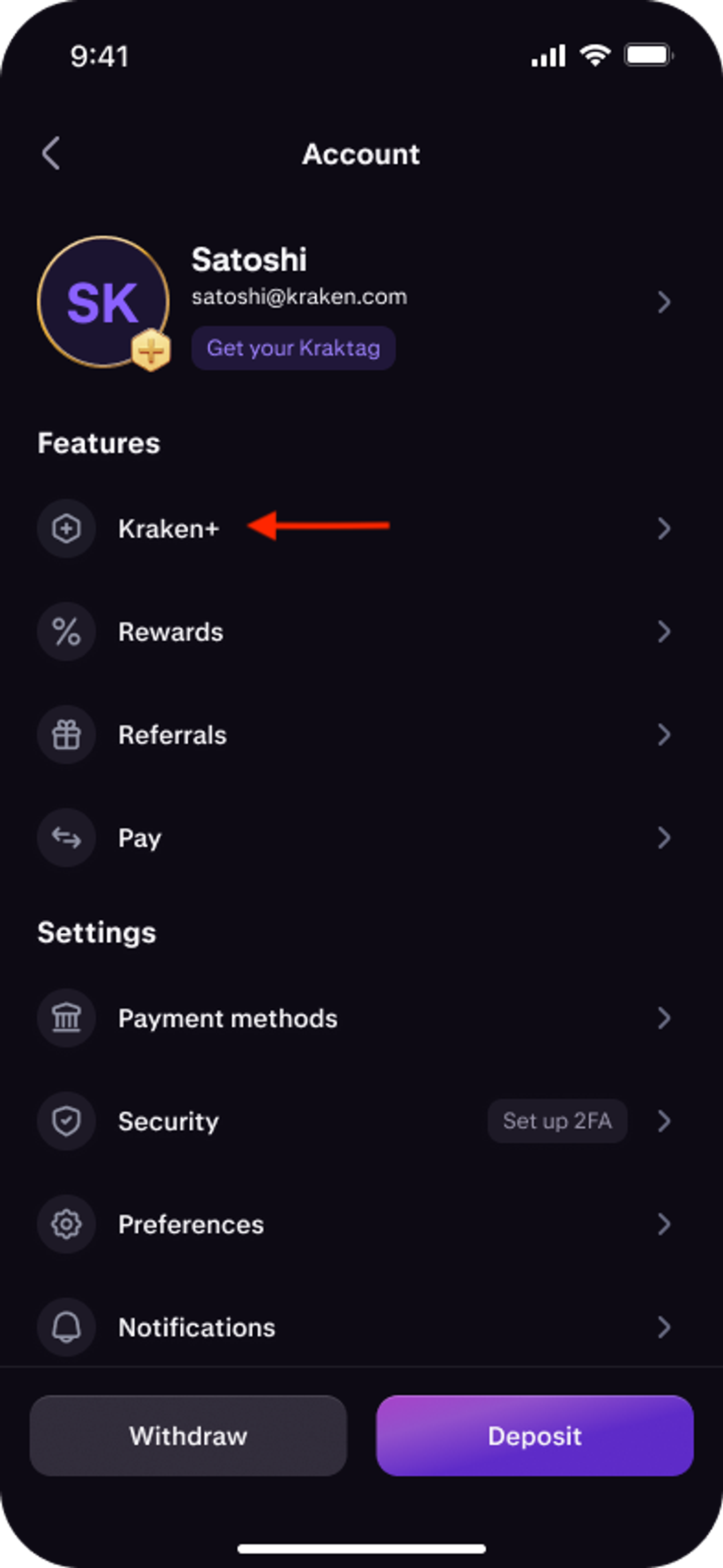This screenshot has height=1568, width=723.
Task: Select the Rewards percent icon
Action: (x=66, y=632)
